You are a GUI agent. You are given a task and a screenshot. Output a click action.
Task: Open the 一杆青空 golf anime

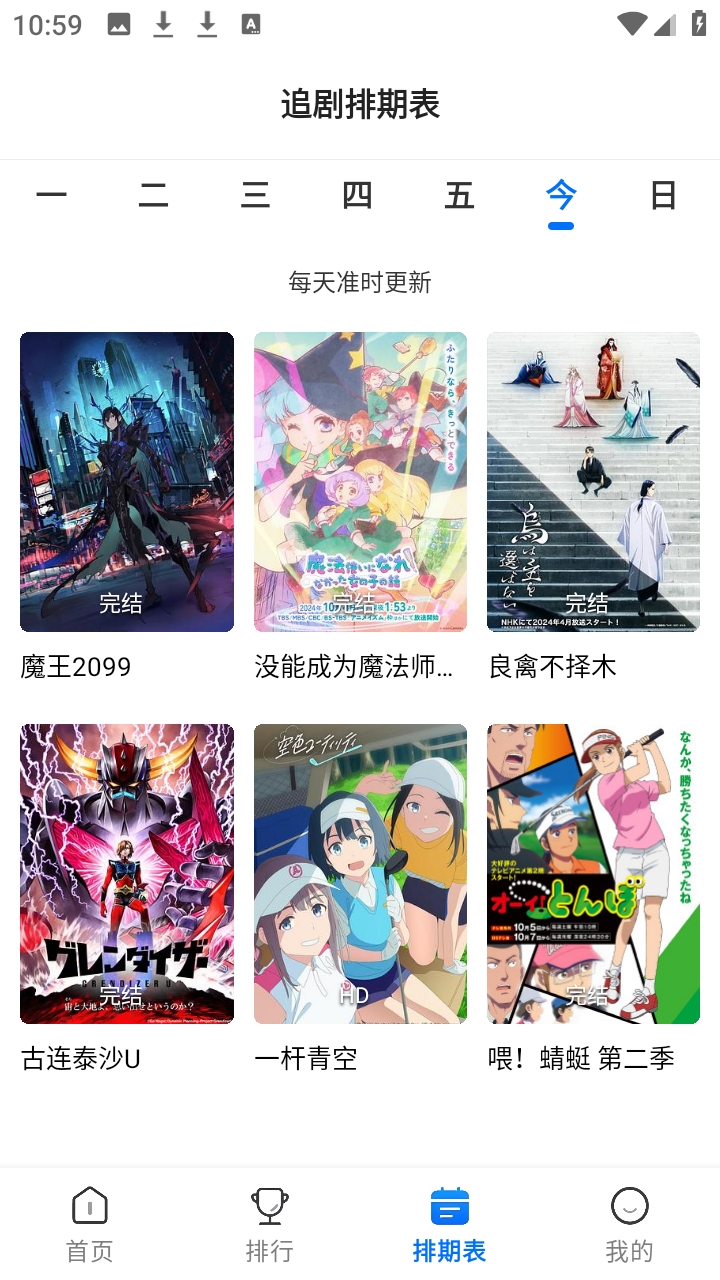tap(360, 874)
